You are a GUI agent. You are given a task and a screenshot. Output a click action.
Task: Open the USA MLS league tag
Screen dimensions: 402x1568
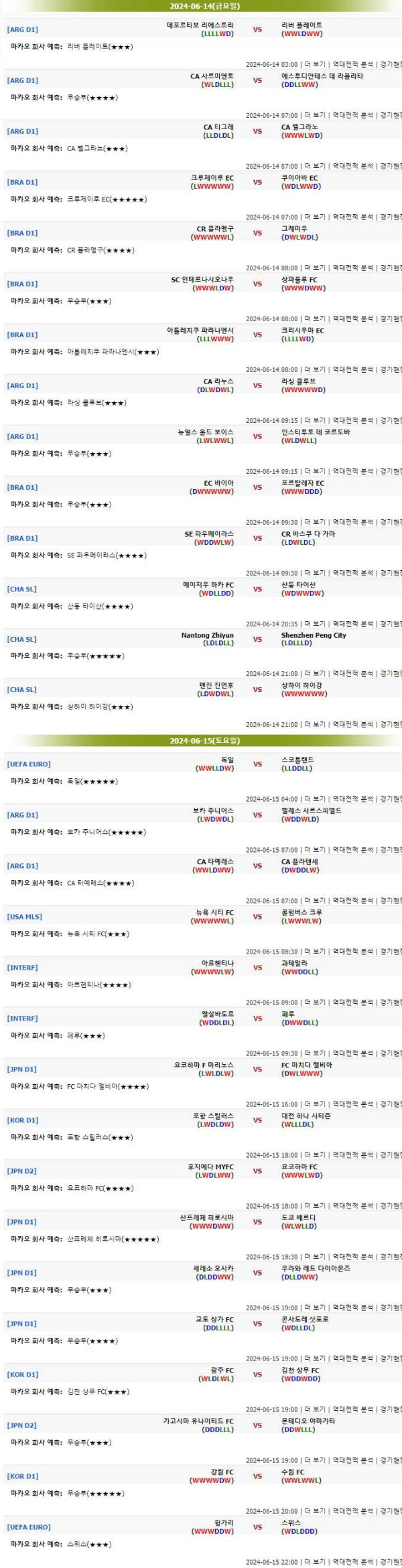coord(25,917)
